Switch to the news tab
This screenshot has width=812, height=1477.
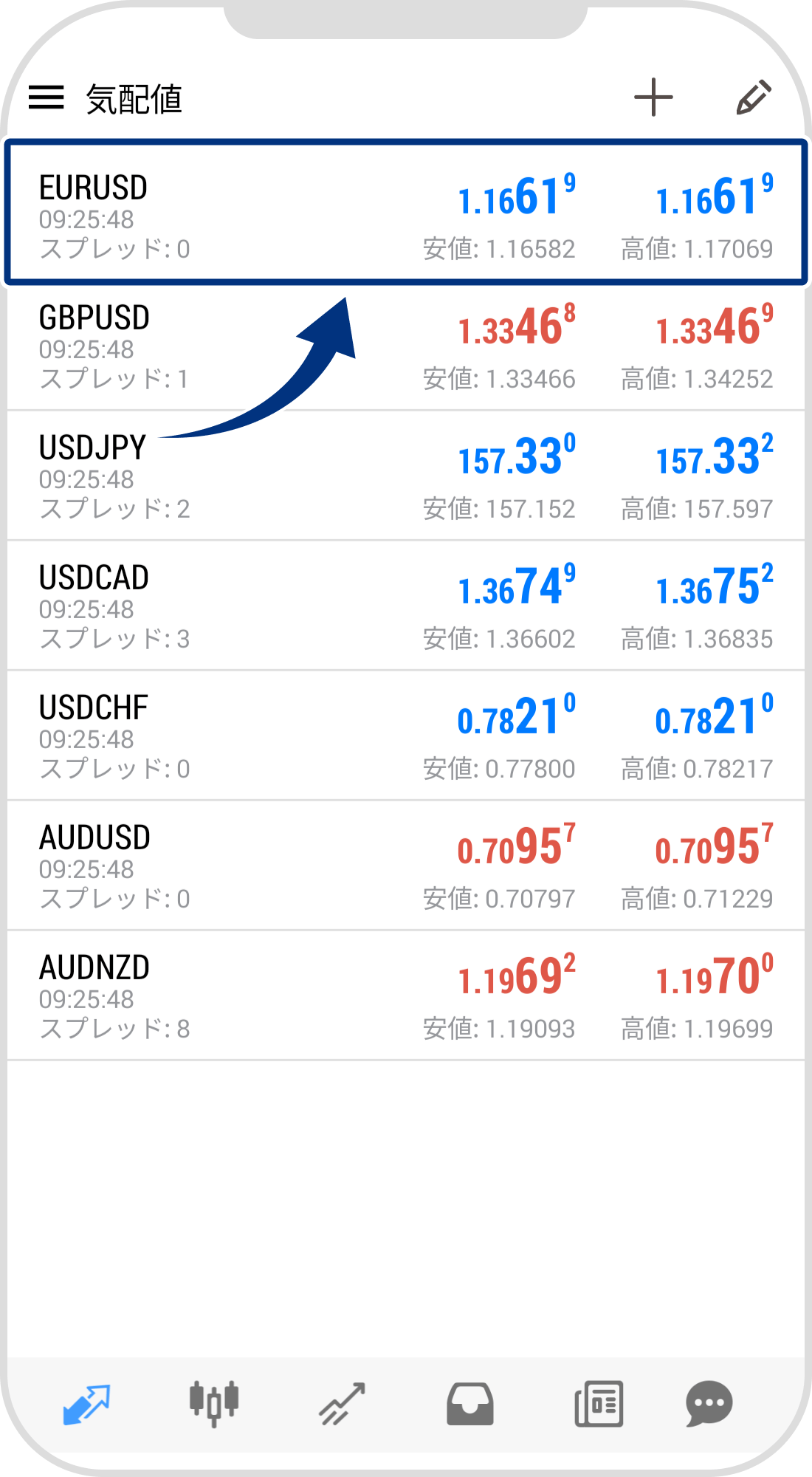[599, 1403]
